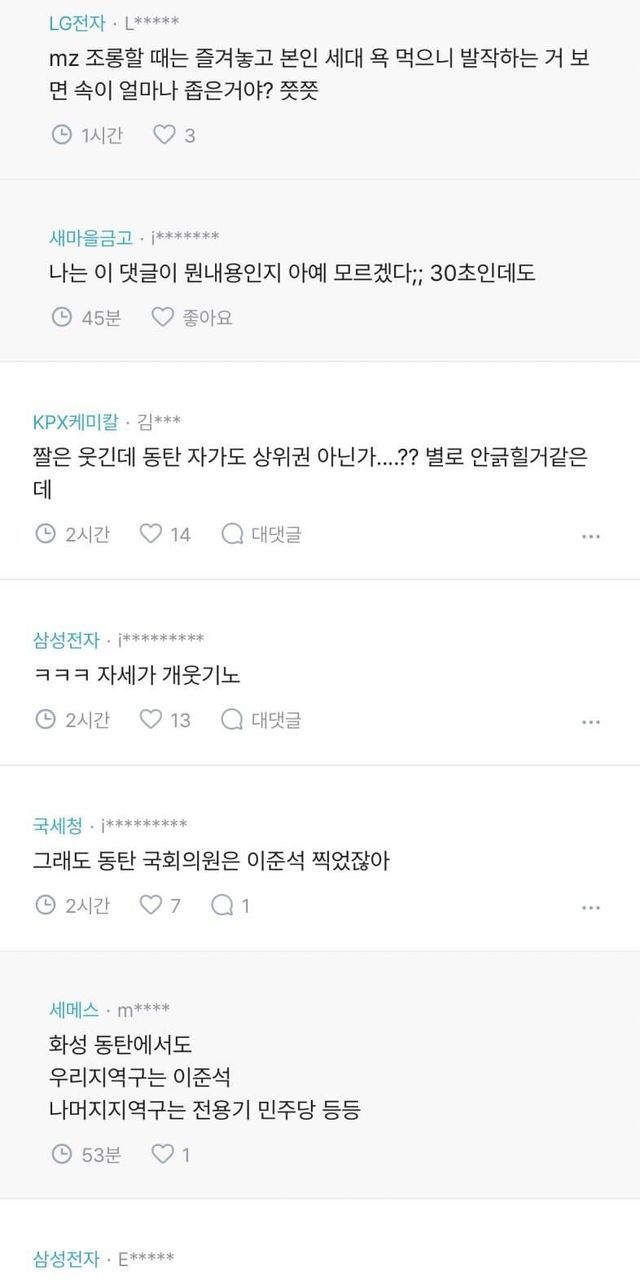The image size is (640, 1280).
Task: Like the KPX케미칼 comment
Action: [151, 534]
